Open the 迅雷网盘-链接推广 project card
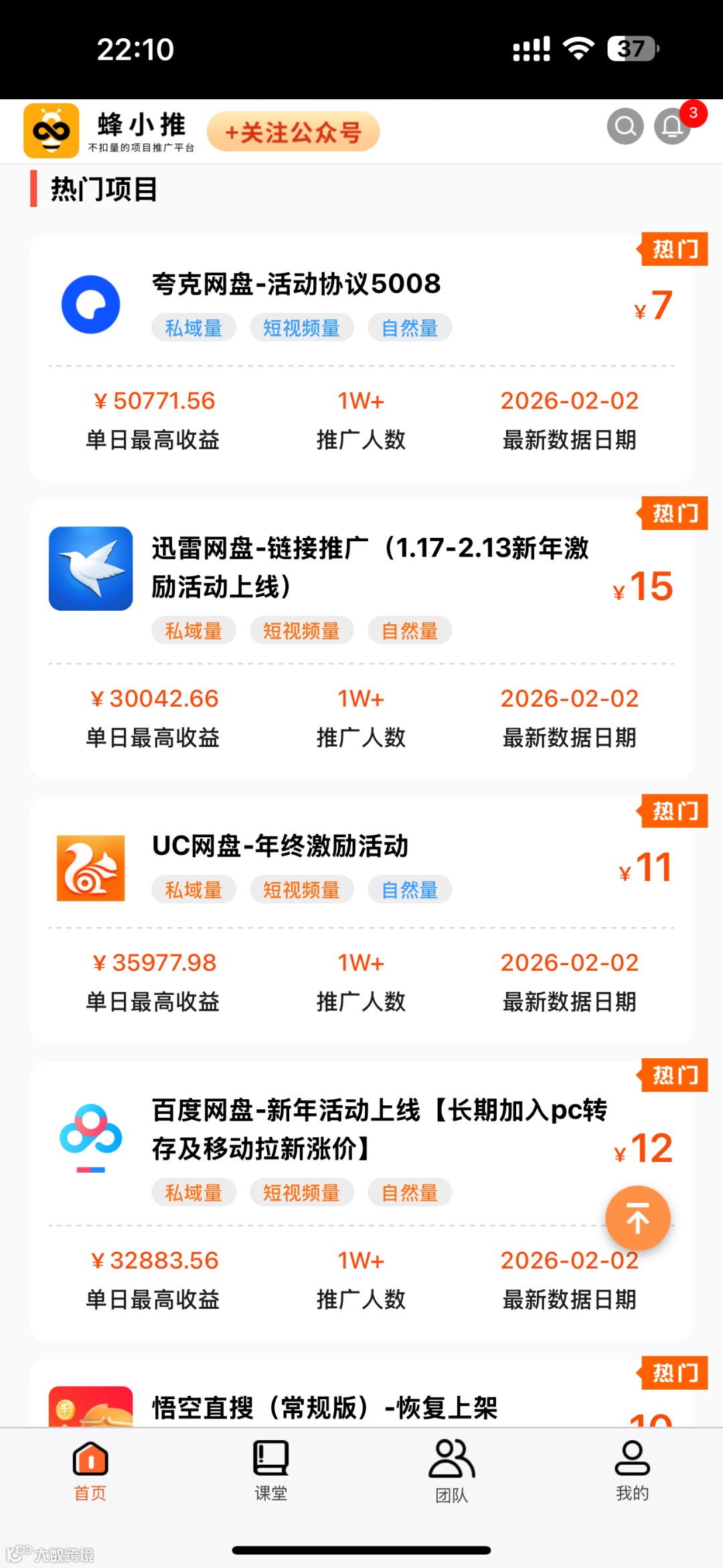Viewport: 723px width, 1568px height. coord(361,639)
